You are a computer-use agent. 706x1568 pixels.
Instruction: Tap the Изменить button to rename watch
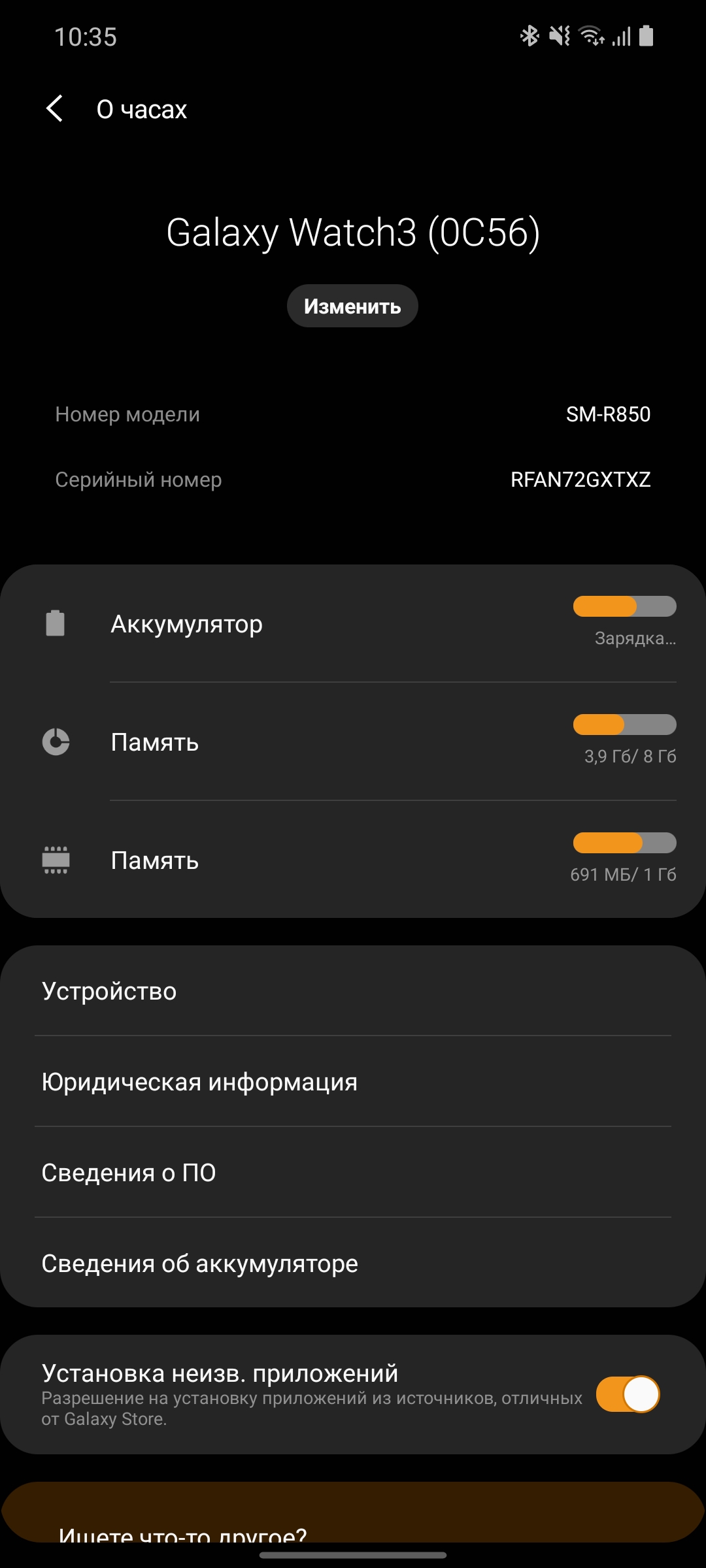[352, 306]
